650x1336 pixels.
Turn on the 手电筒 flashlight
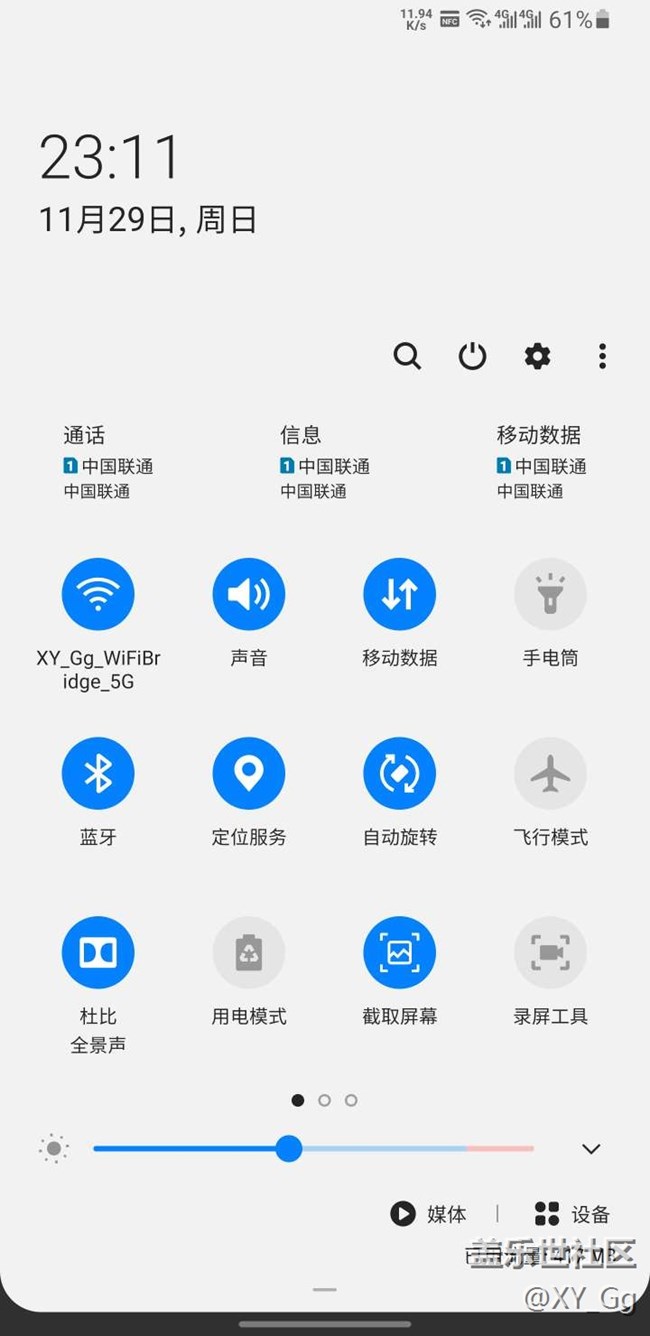click(550, 594)
